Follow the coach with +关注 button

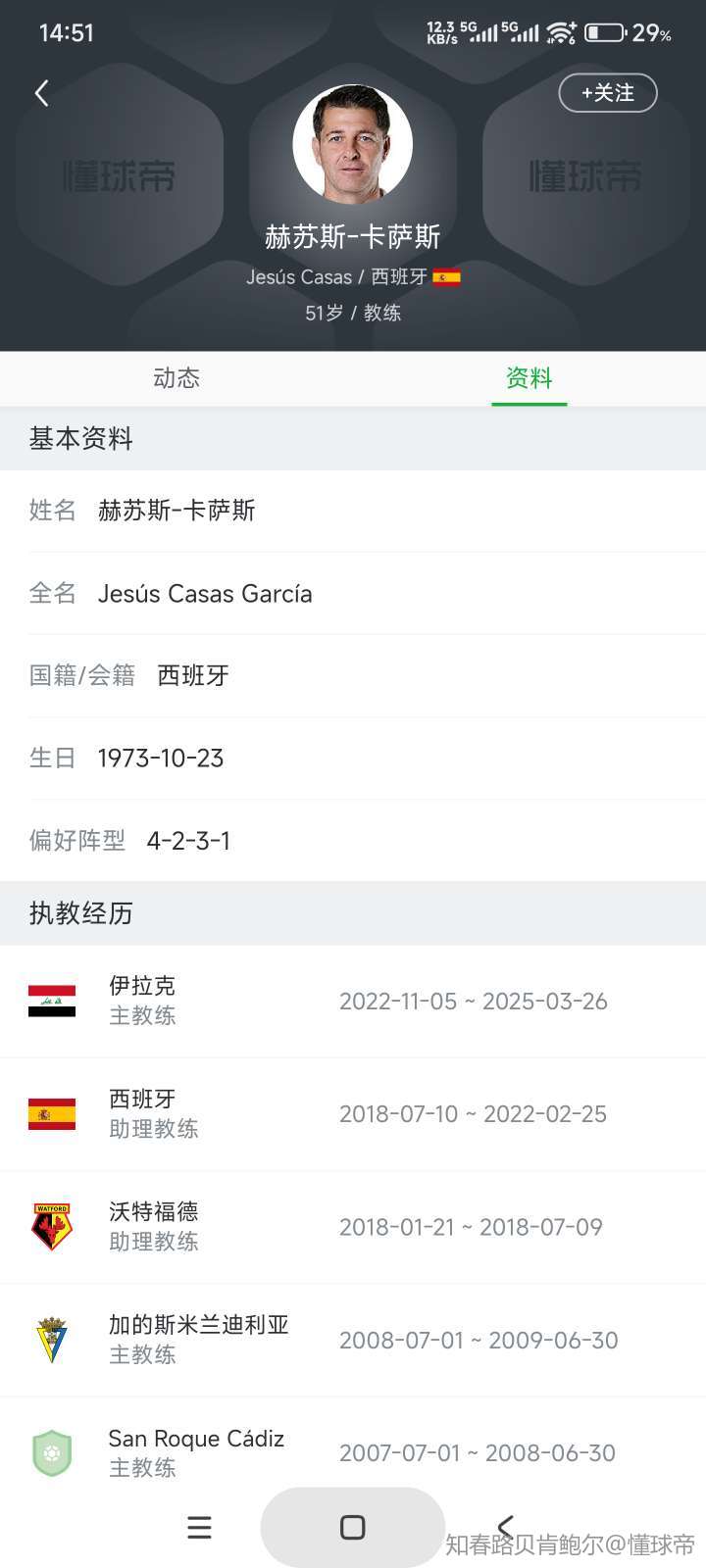point(607,93)
